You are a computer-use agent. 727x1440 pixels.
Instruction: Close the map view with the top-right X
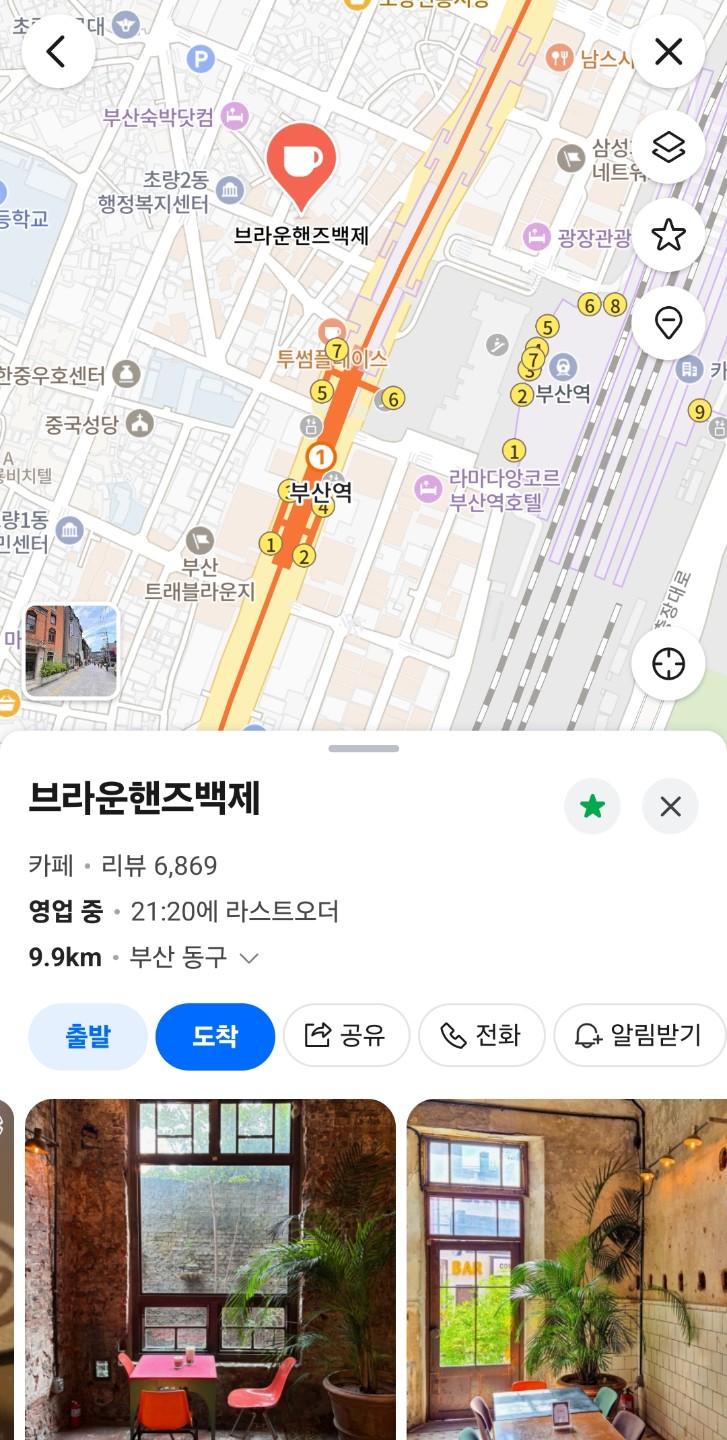click(668, 52)
